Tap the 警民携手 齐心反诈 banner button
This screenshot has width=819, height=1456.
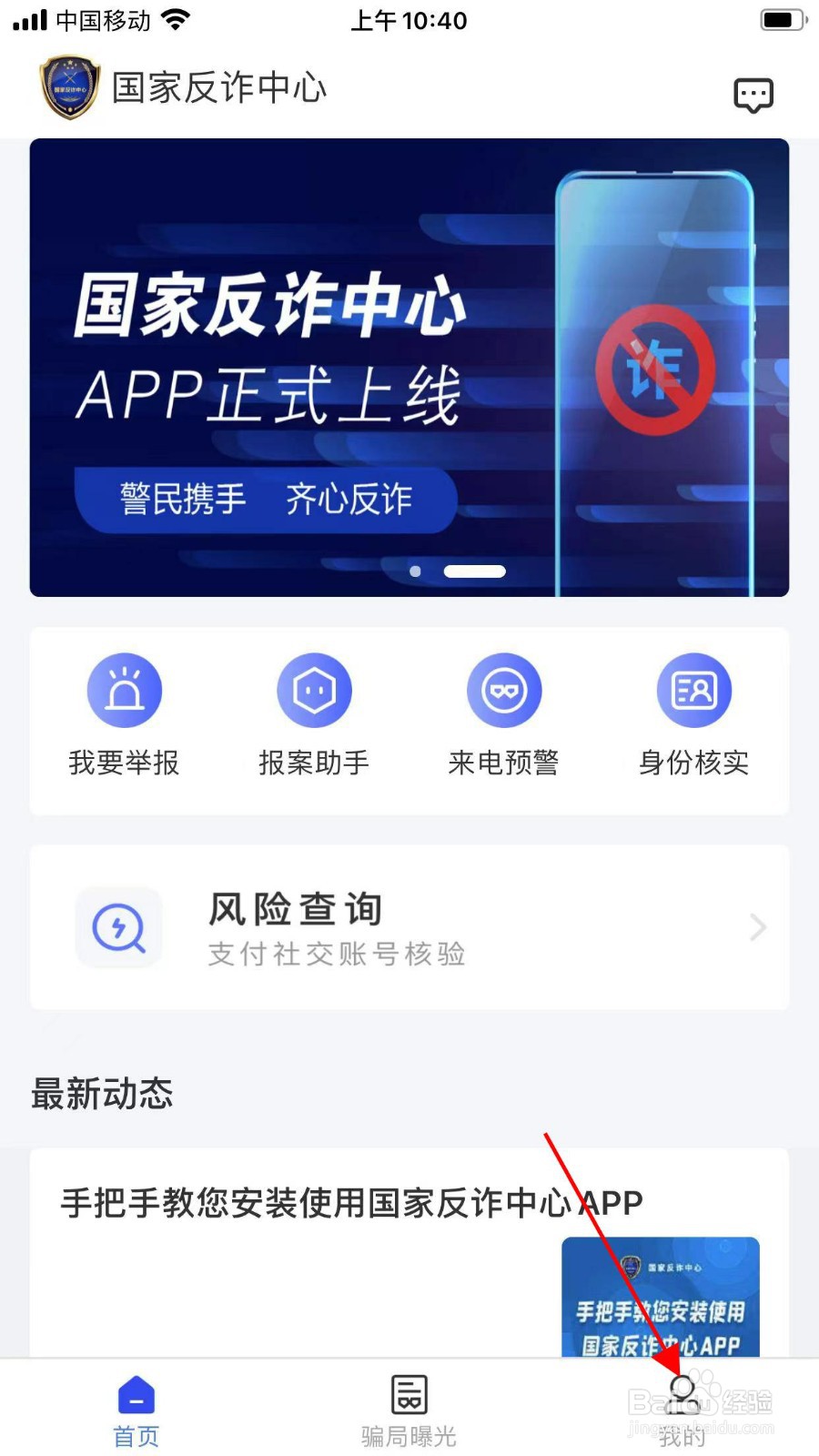coord(266,500)
